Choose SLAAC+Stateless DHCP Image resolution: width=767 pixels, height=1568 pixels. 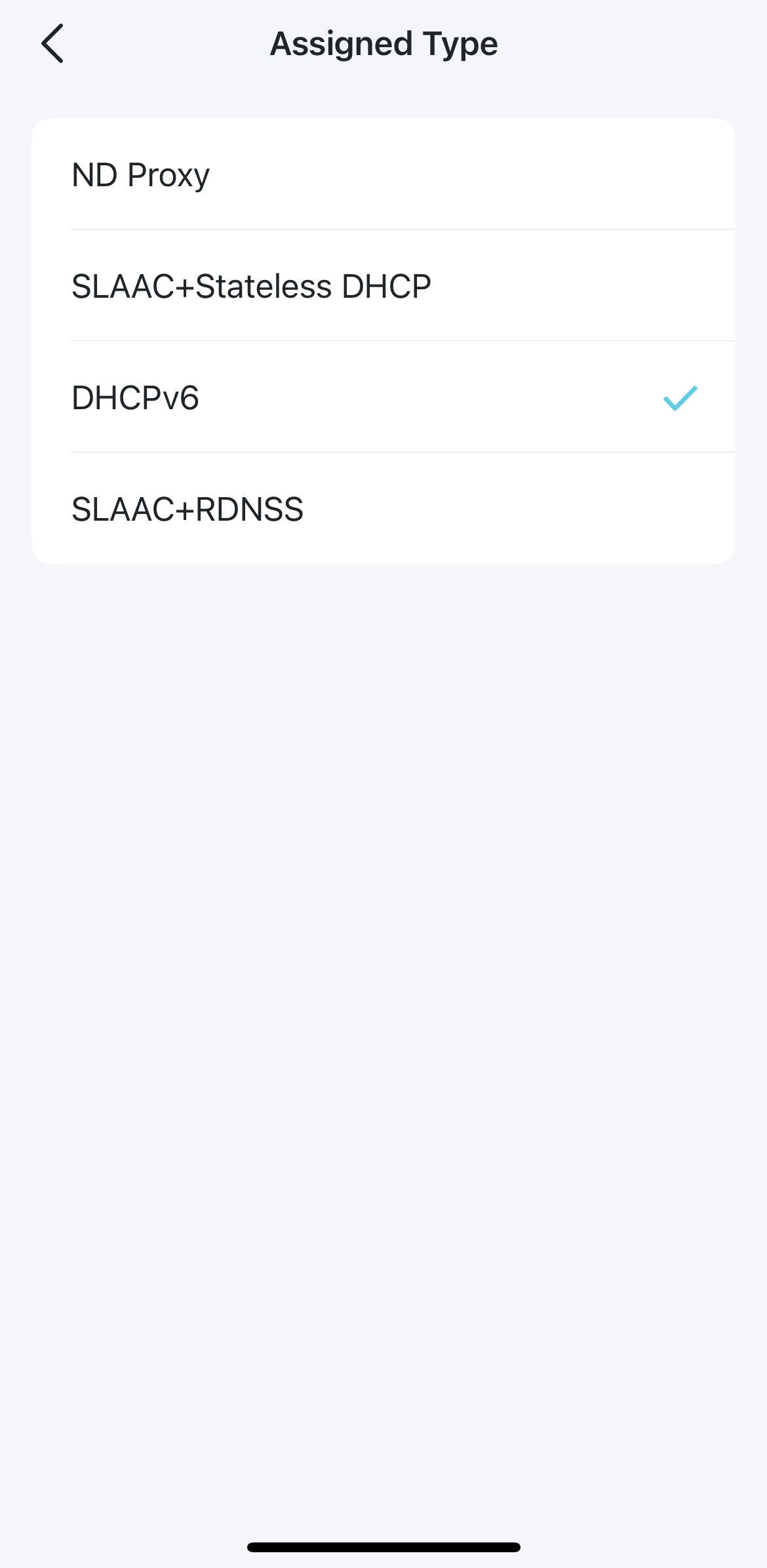[x=383, y=285]
